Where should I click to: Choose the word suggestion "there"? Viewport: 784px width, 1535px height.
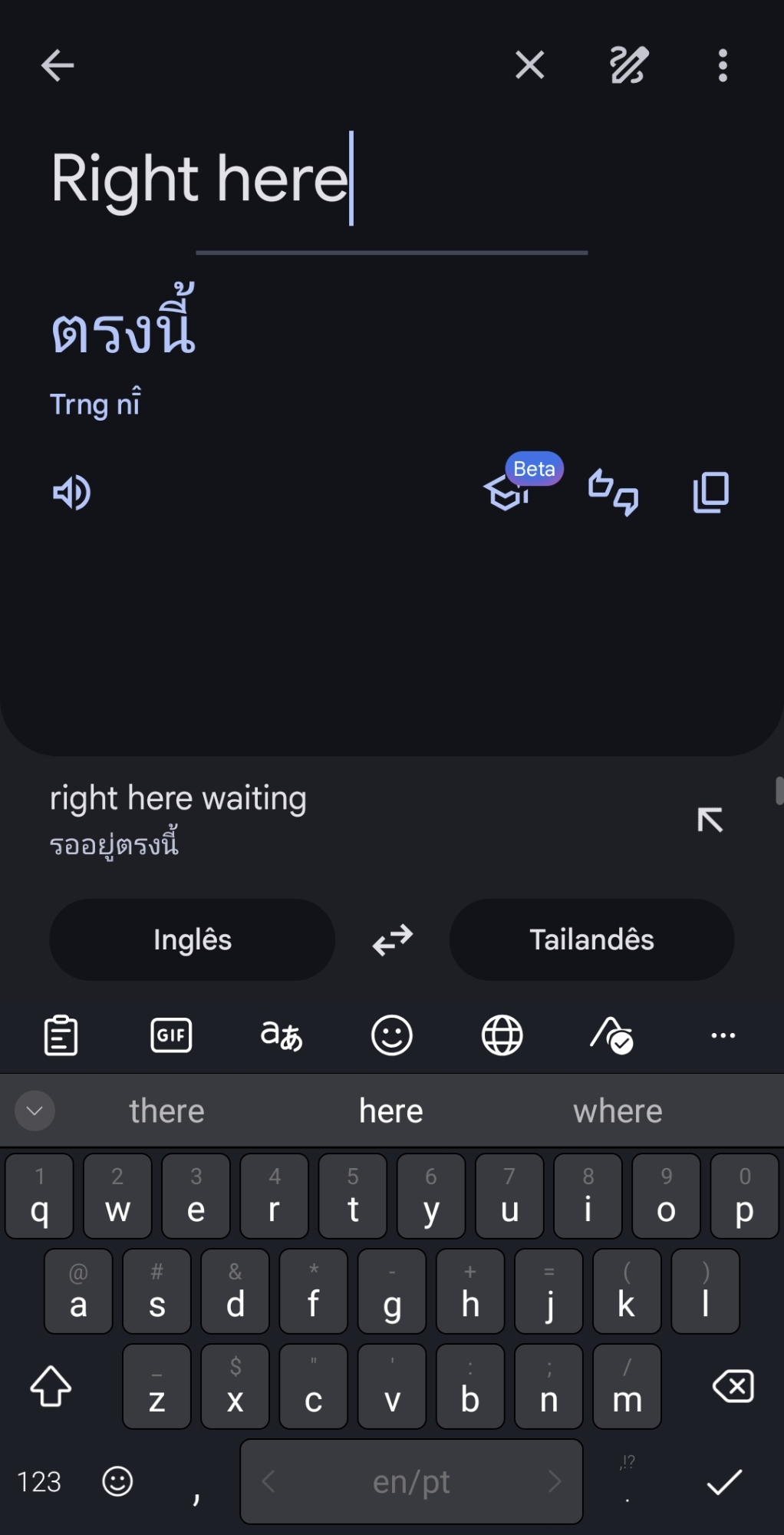pyautogui.click(x=166, y=1111)
